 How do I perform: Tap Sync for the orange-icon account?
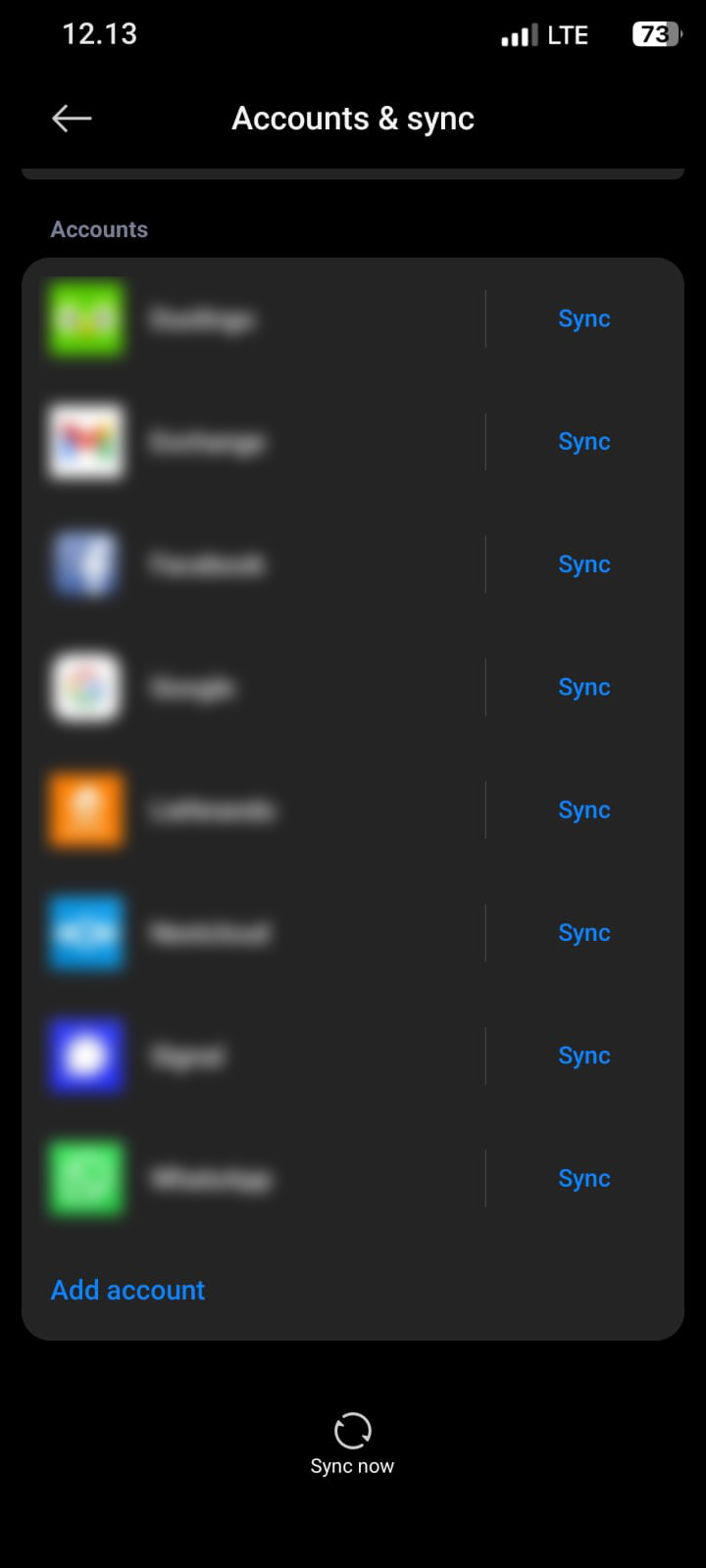coord(583,810)
